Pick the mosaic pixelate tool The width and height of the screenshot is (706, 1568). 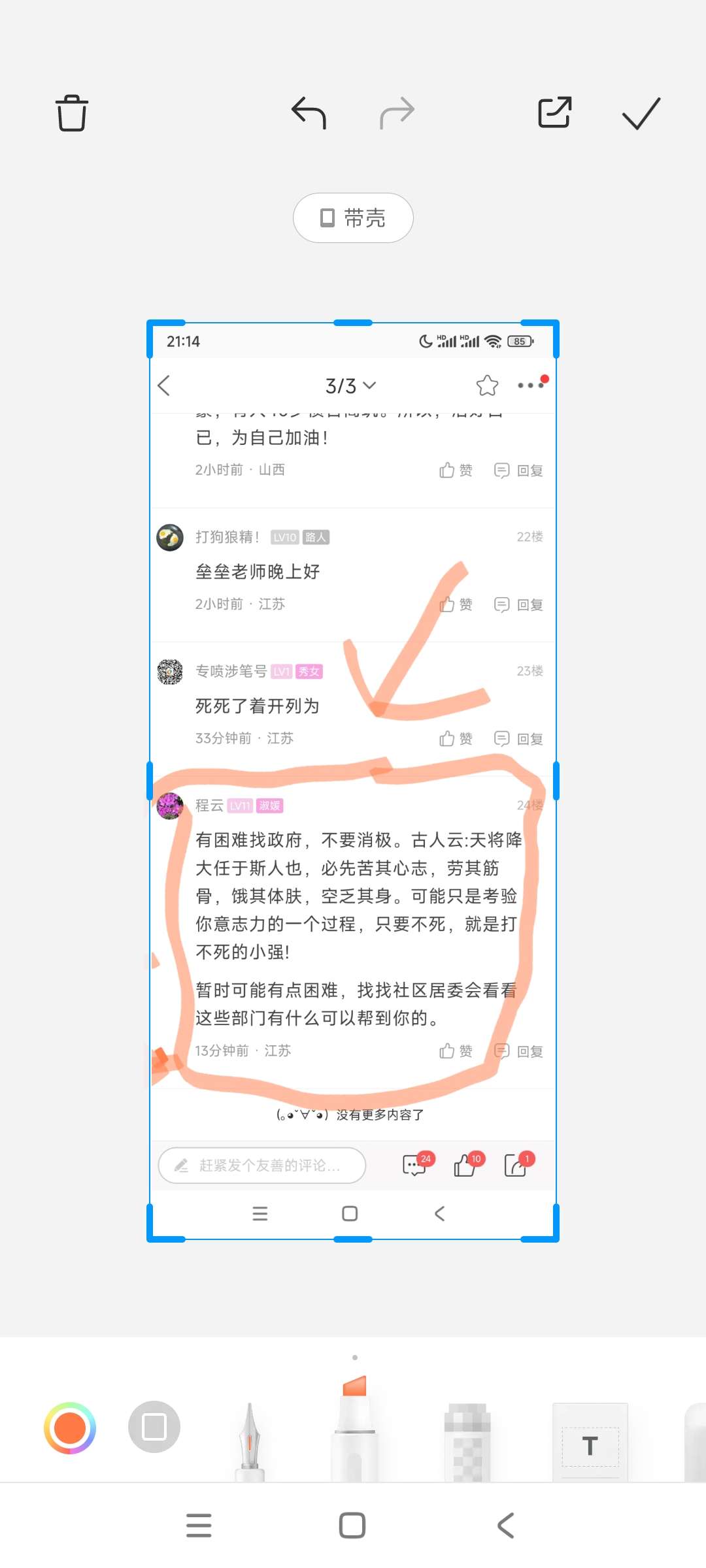(x=467, y=1441)
